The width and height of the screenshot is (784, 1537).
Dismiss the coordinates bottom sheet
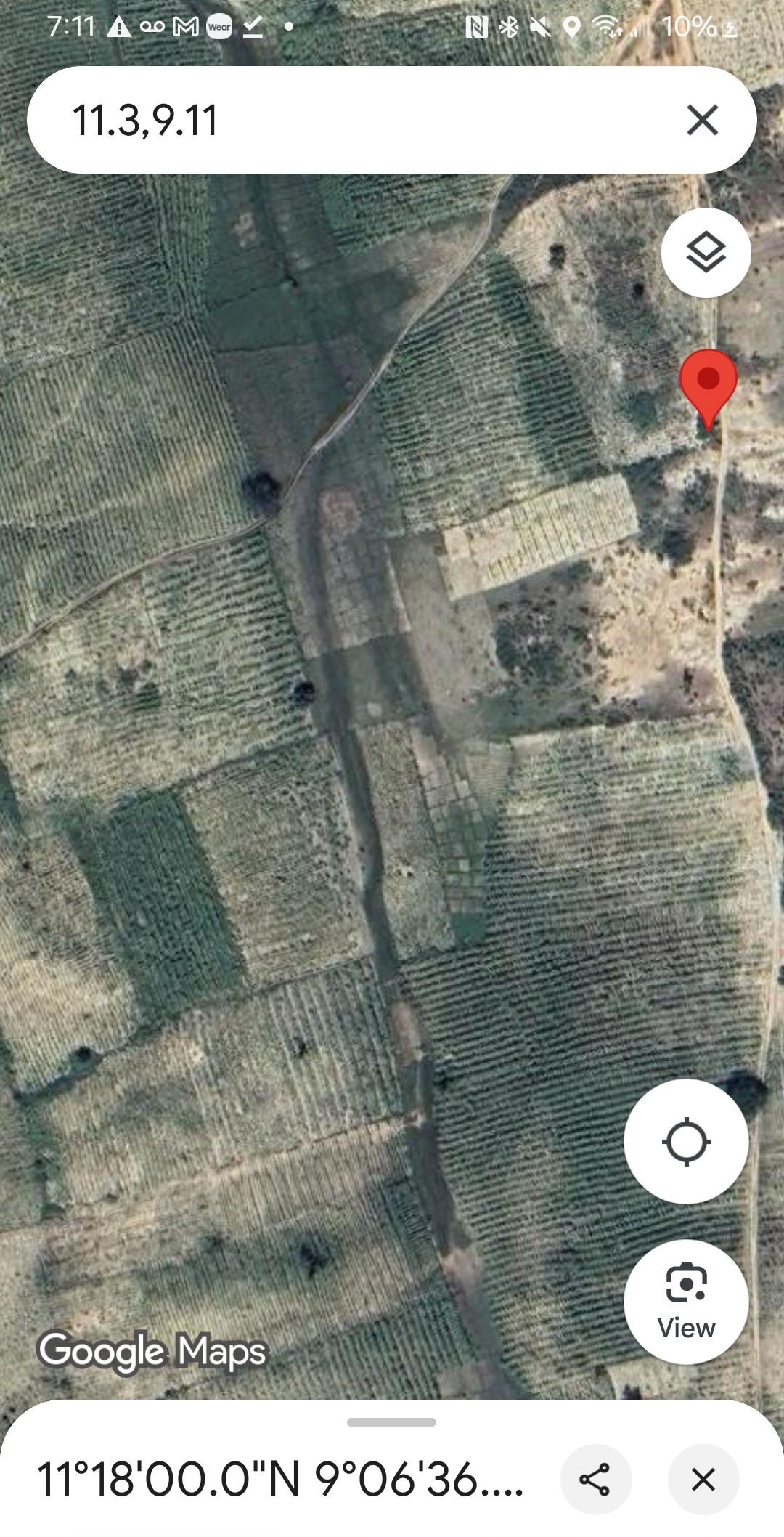pos(703,1480)
